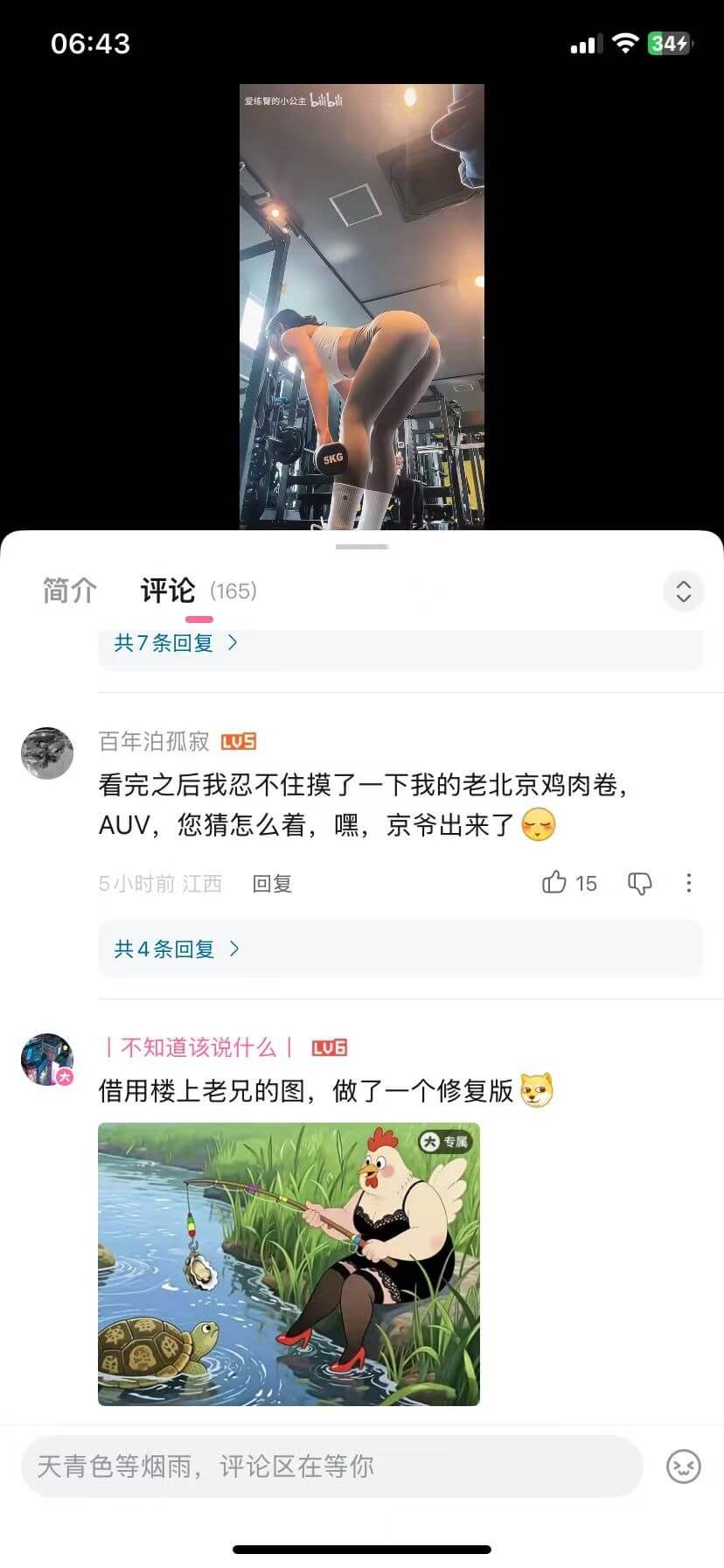Click the LV6 badge beside 丨不知道该说什么丨
724x1568 pixels.
coord(328,1046)
